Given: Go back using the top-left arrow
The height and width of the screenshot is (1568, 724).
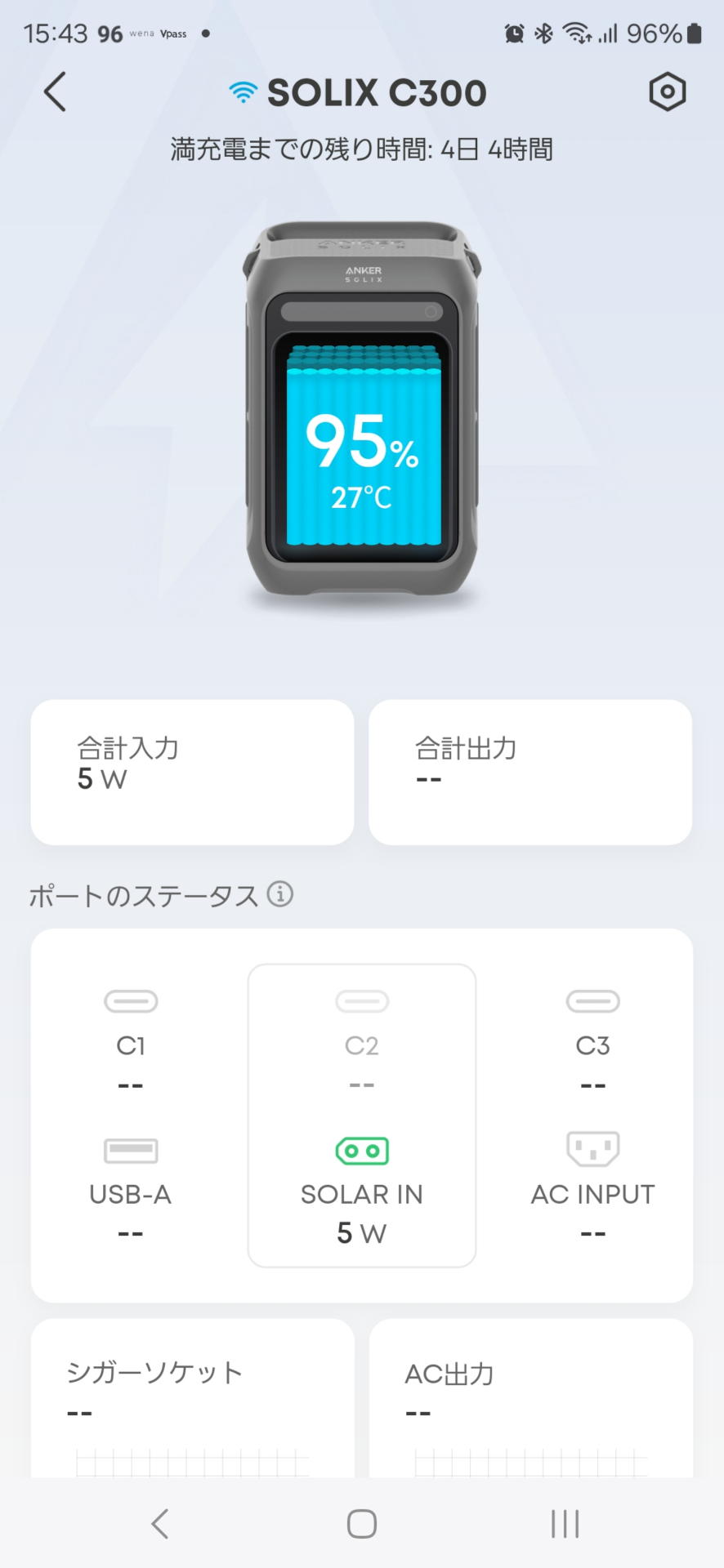Looking at the screenshot, I should [55, 91].
